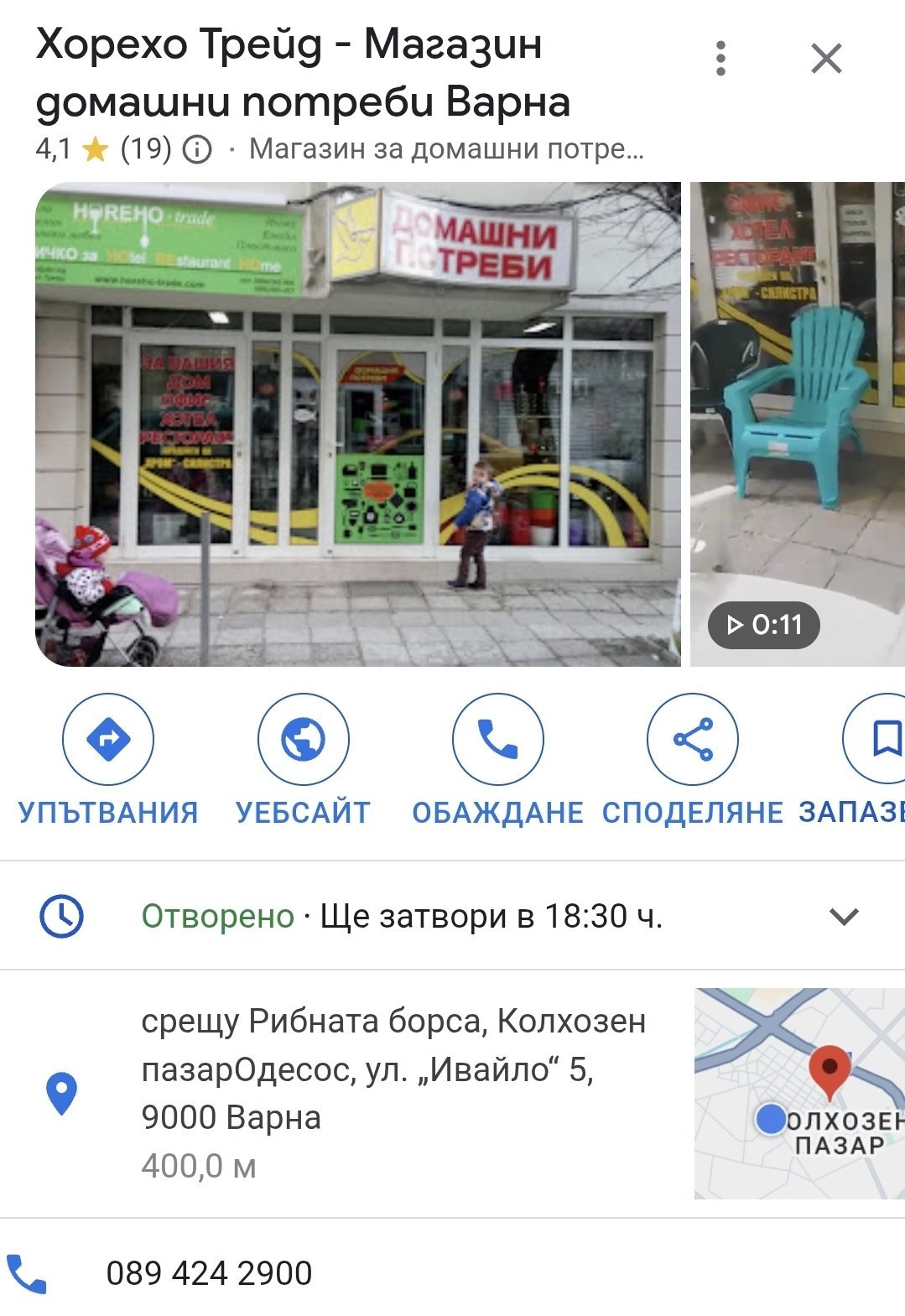The image size is (905, 1316).
Task: Play the 0:11 video with turquoise chair
Action: 797,424
